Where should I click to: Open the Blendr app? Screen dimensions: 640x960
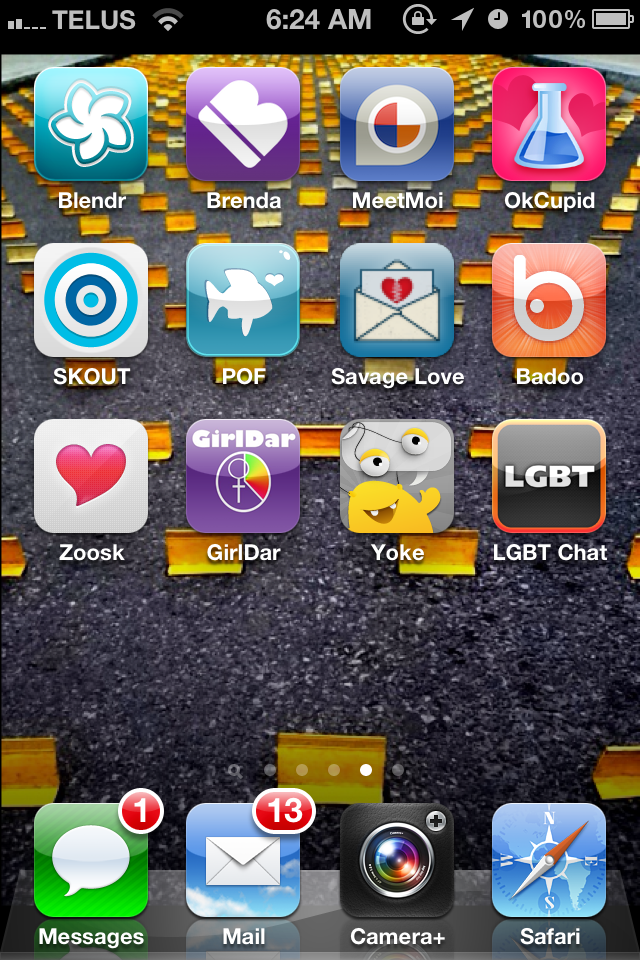91,124
